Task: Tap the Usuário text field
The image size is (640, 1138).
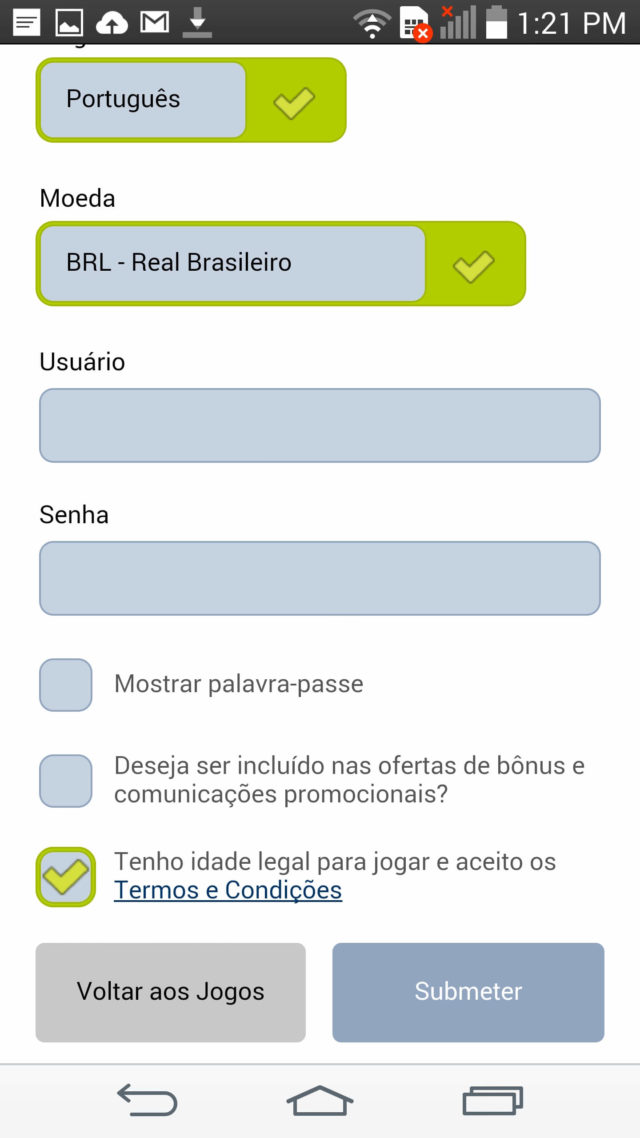Action: 320,425
